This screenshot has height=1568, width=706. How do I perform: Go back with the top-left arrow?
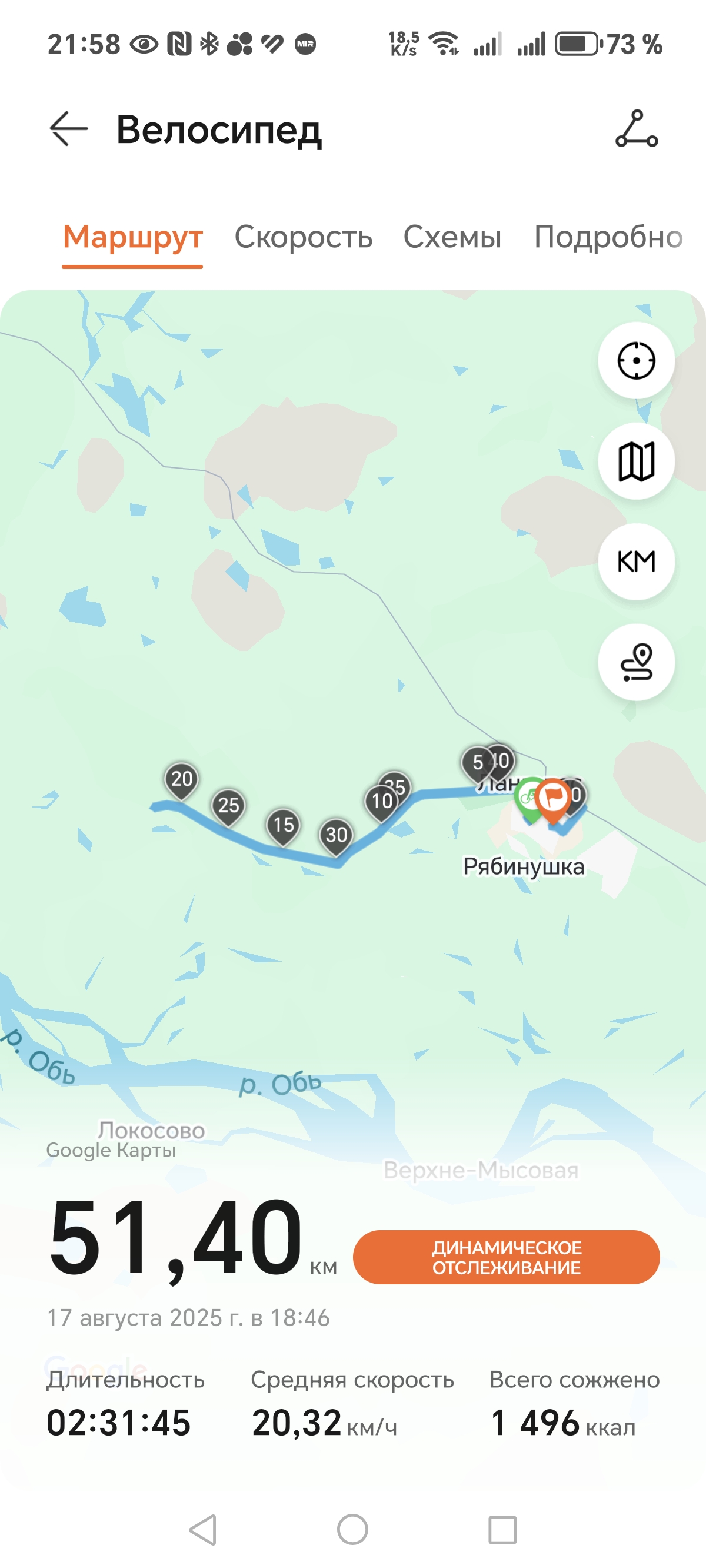[69, 128]
